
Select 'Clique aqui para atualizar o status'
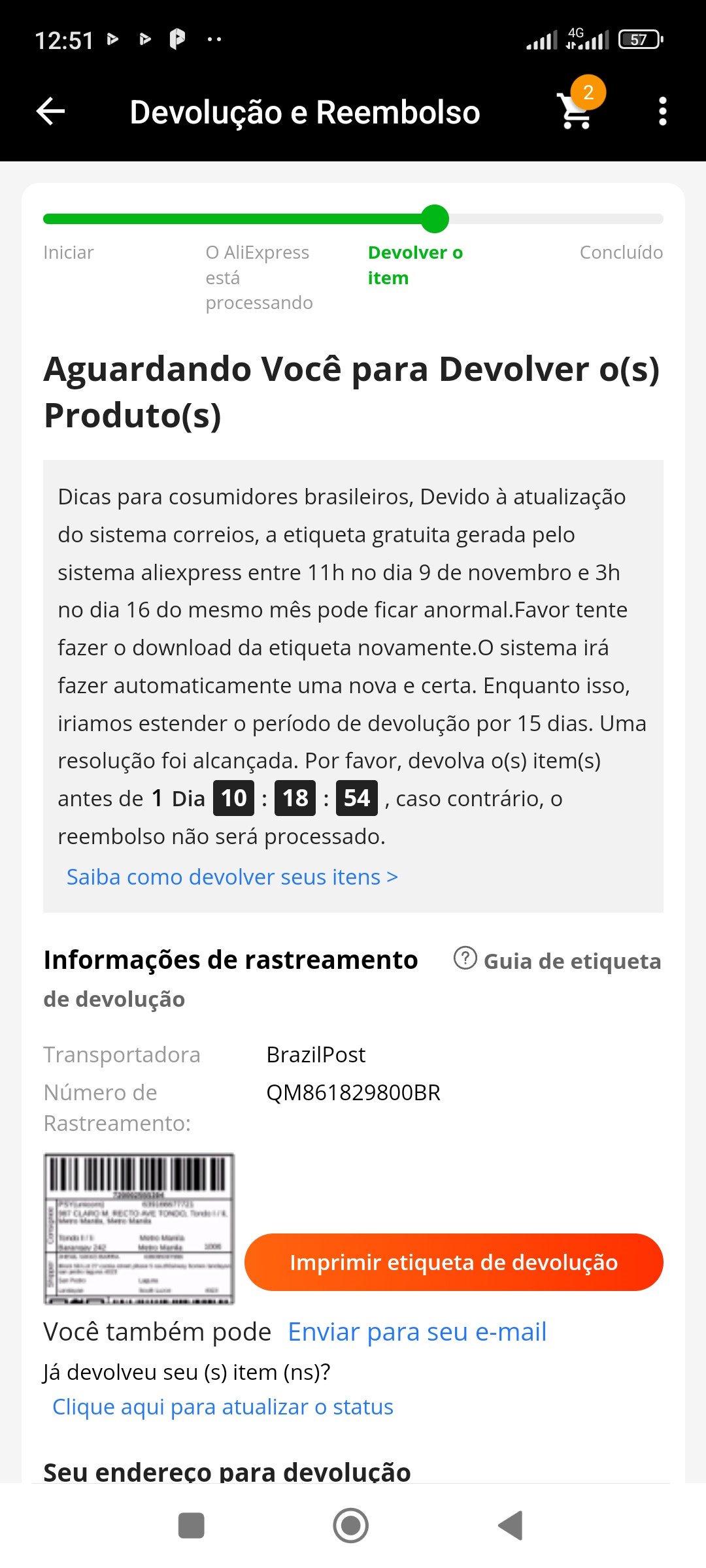tap(223, 1407)
